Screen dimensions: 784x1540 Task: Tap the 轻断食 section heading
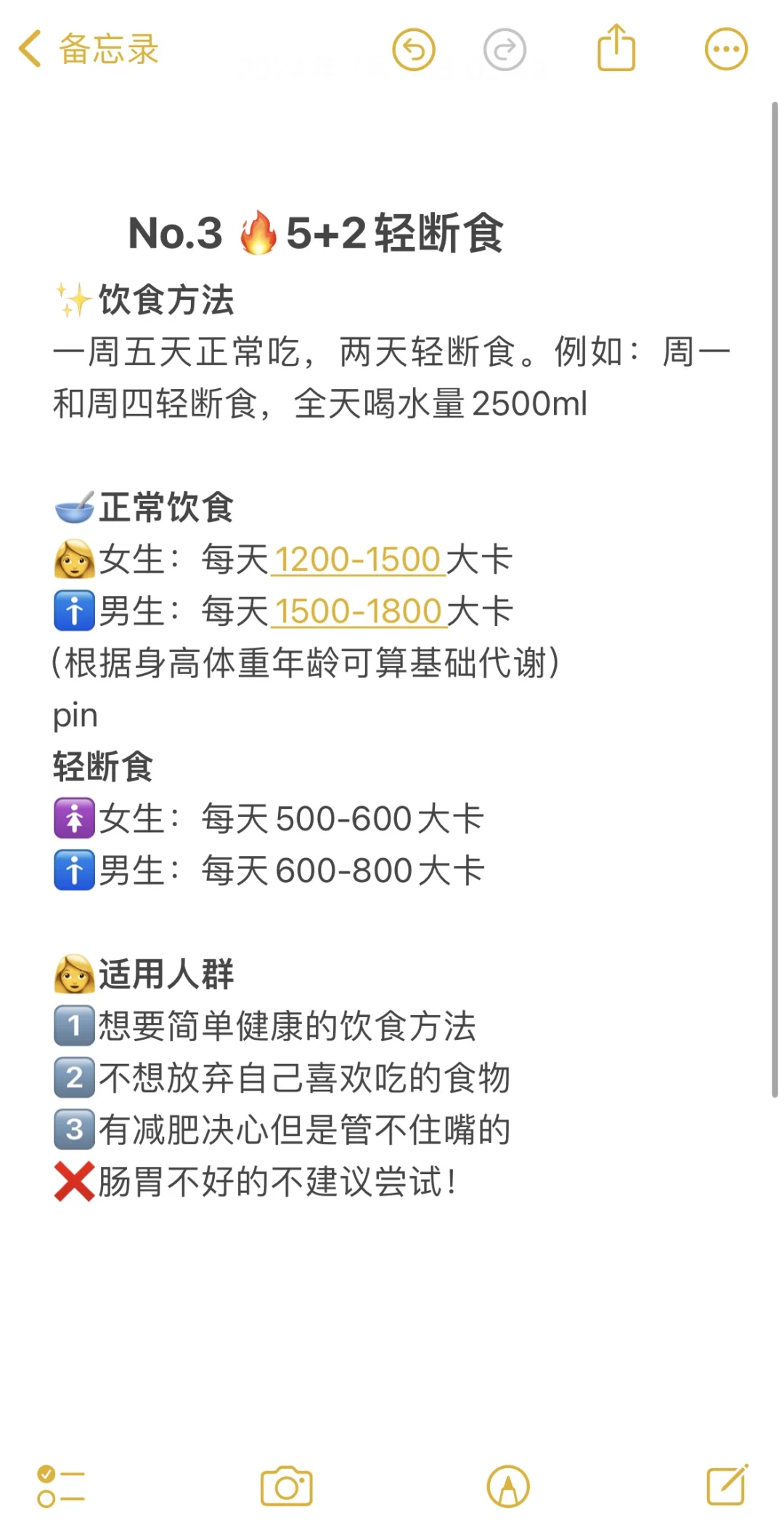pos(102,767)
